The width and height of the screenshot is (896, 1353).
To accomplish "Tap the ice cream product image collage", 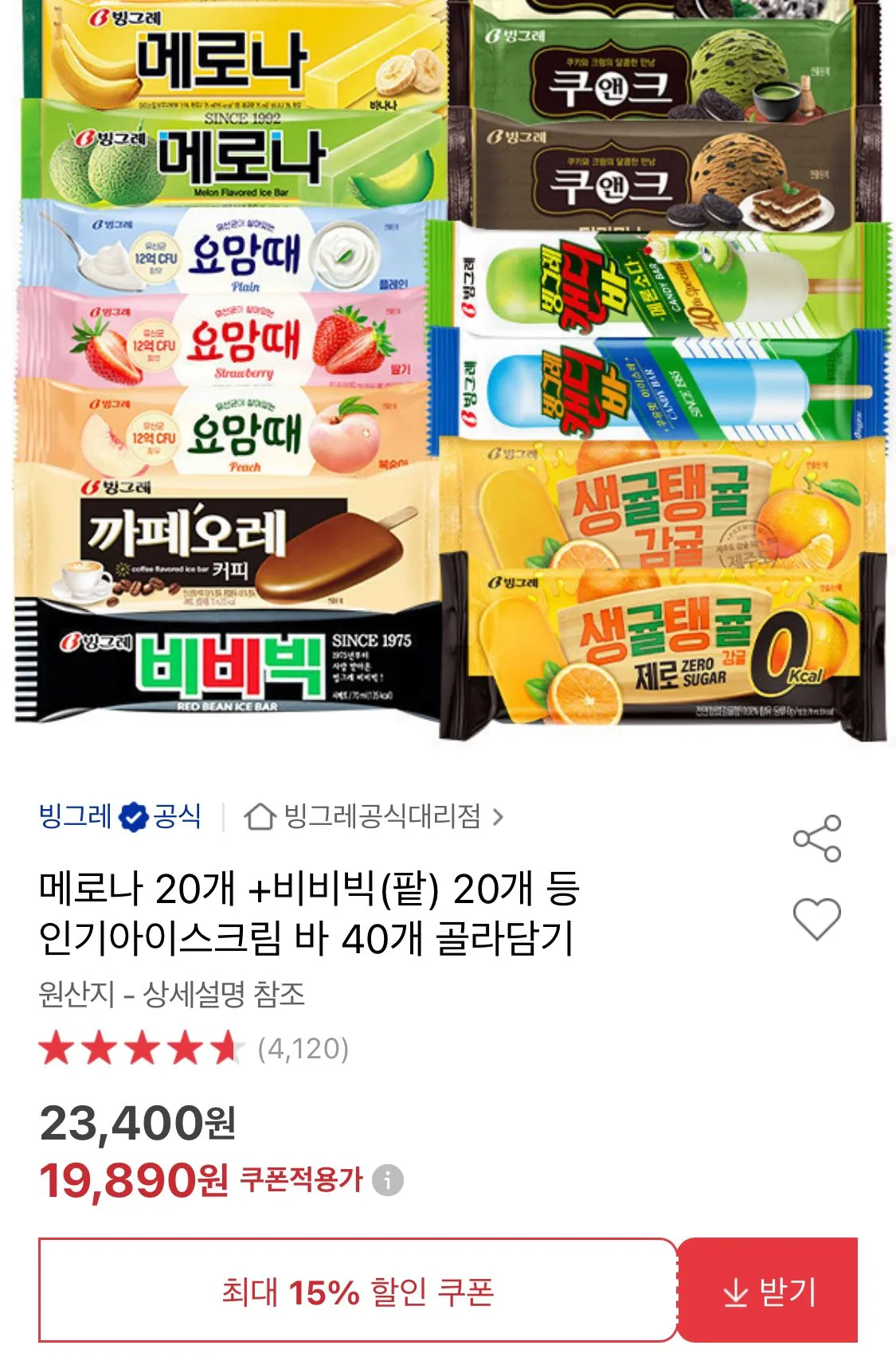I will (446, 374).
